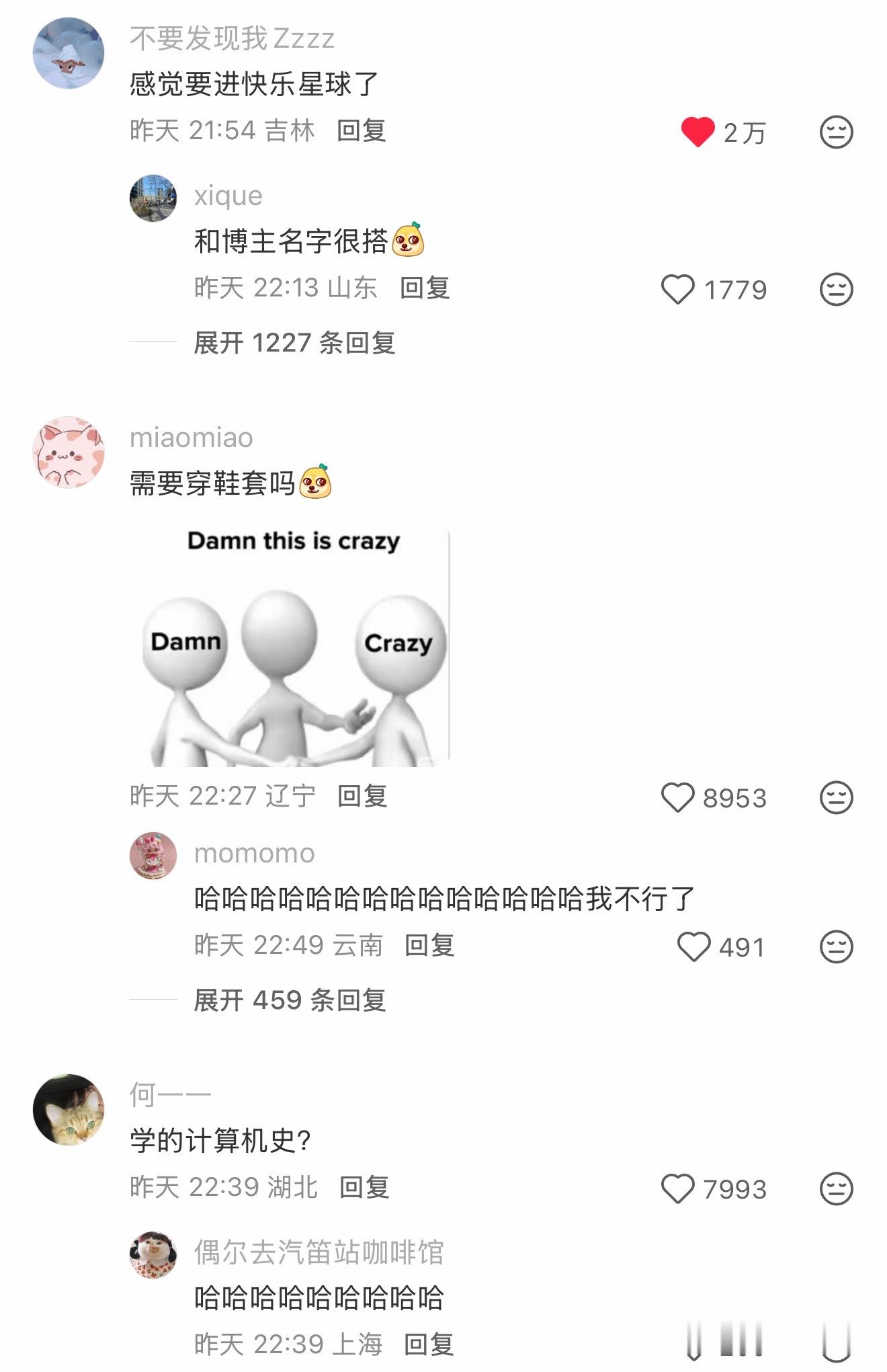Click the emoji icon on 何一一's comment
The image size is (887, 1372).
pyautogui.click(x=835, y=1188)
